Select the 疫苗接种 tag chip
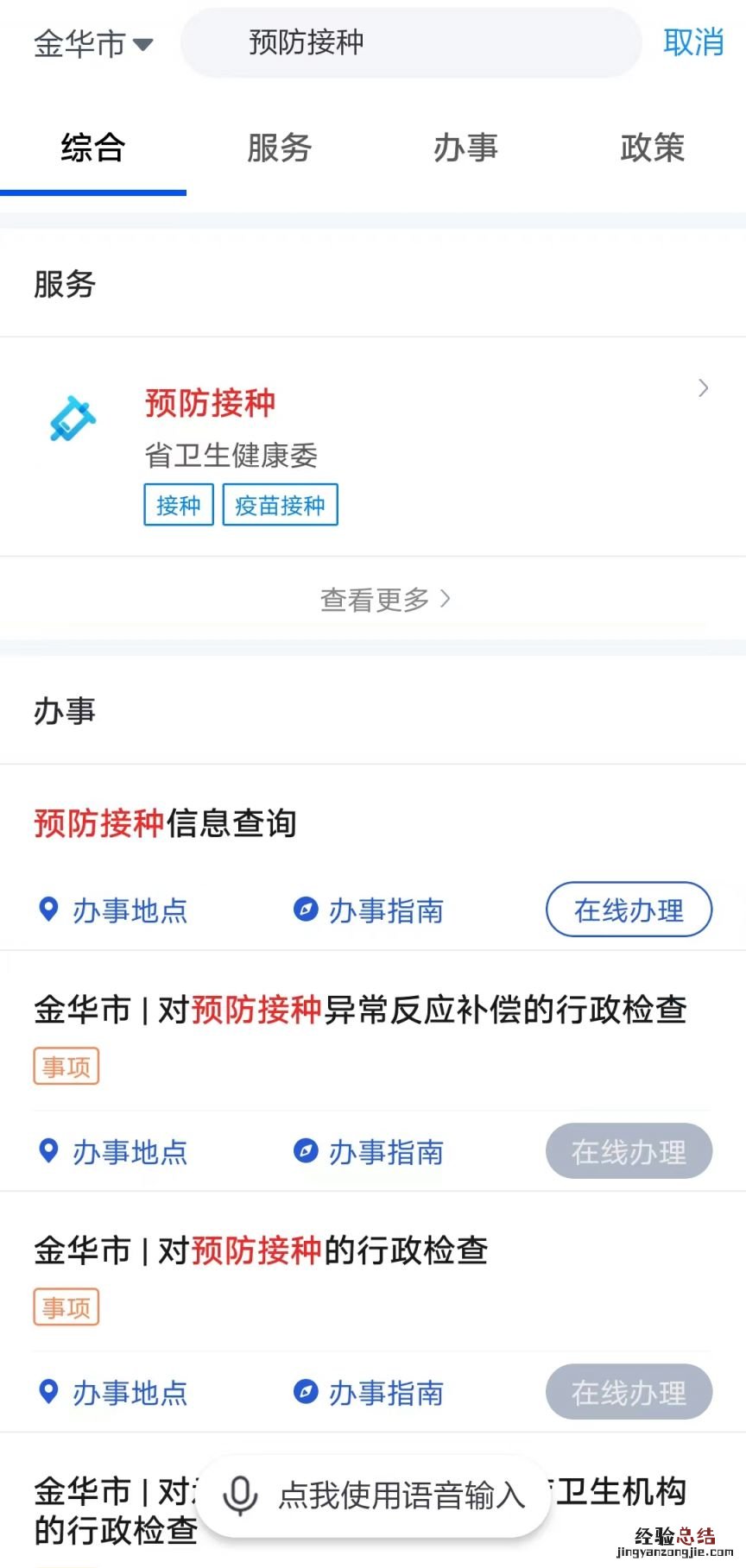 click(280, 505)
